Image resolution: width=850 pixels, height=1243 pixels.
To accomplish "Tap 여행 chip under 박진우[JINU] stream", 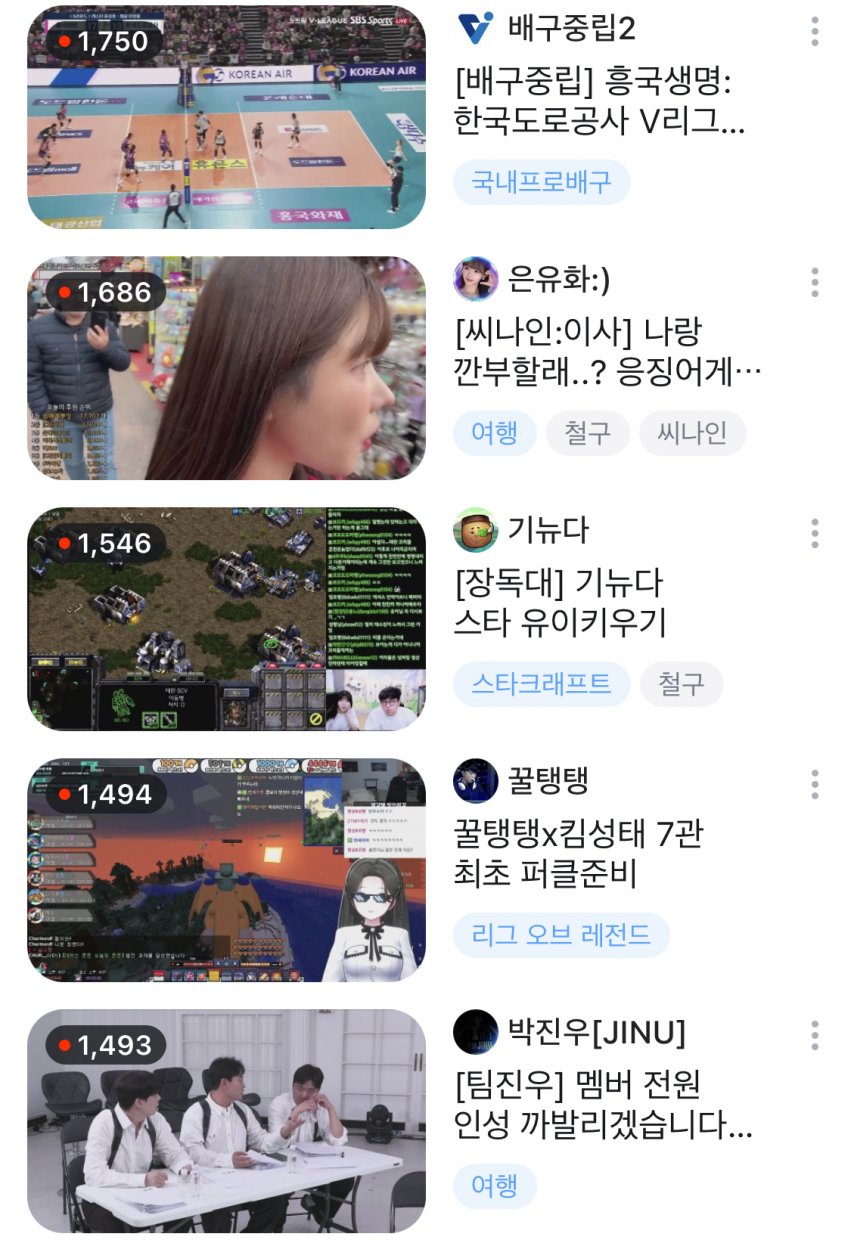I will click(494, 1186).
